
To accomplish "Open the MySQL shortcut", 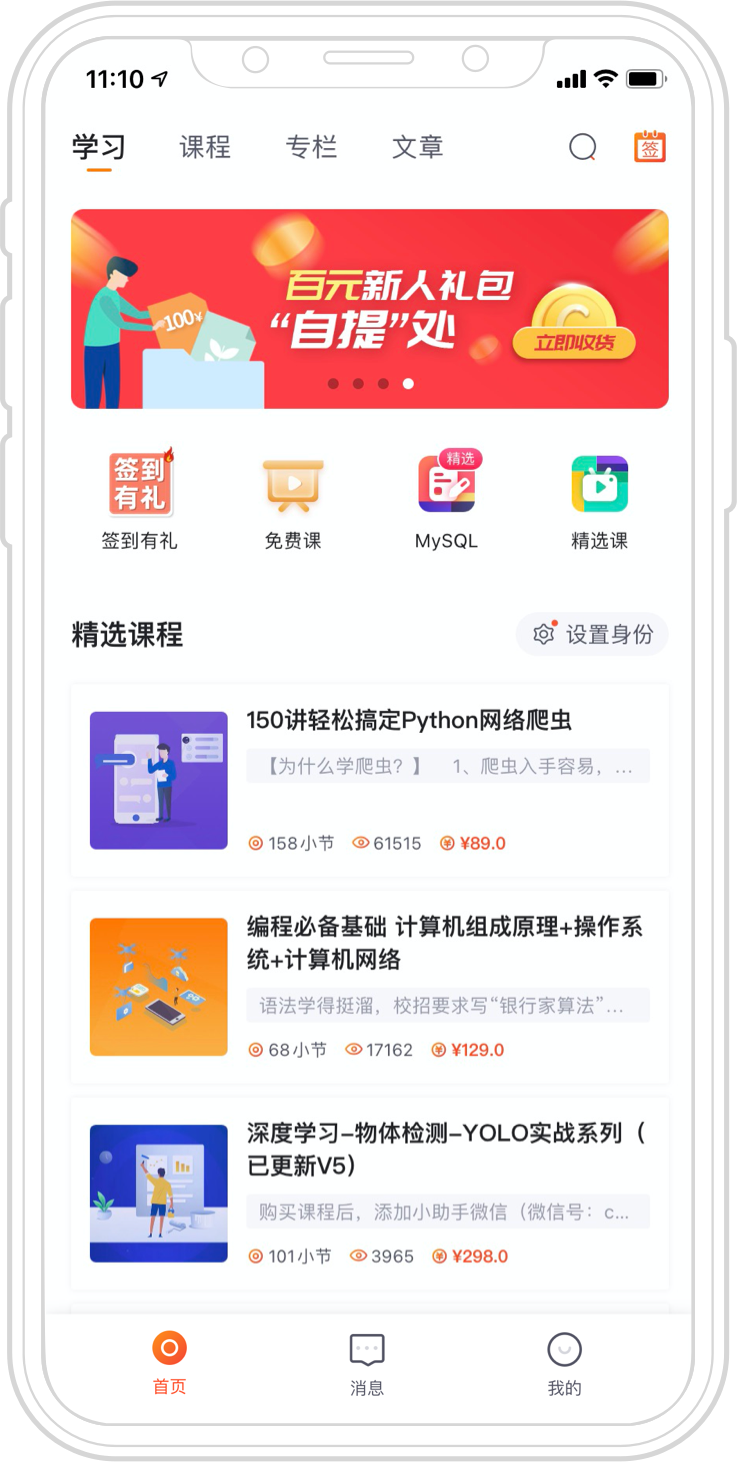I will coord(446,501).
